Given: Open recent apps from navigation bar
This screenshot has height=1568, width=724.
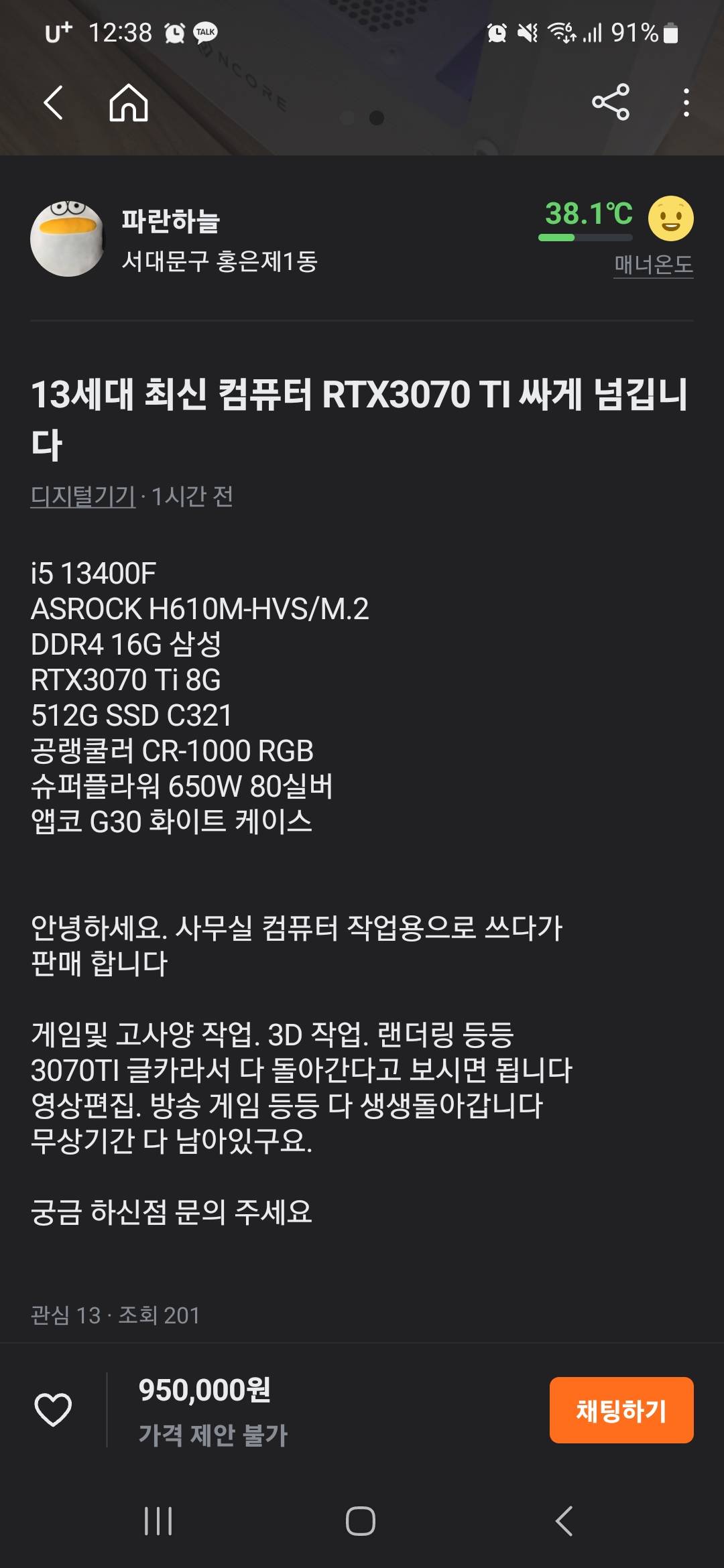Looking at the screenshot, I should 158,1520.
